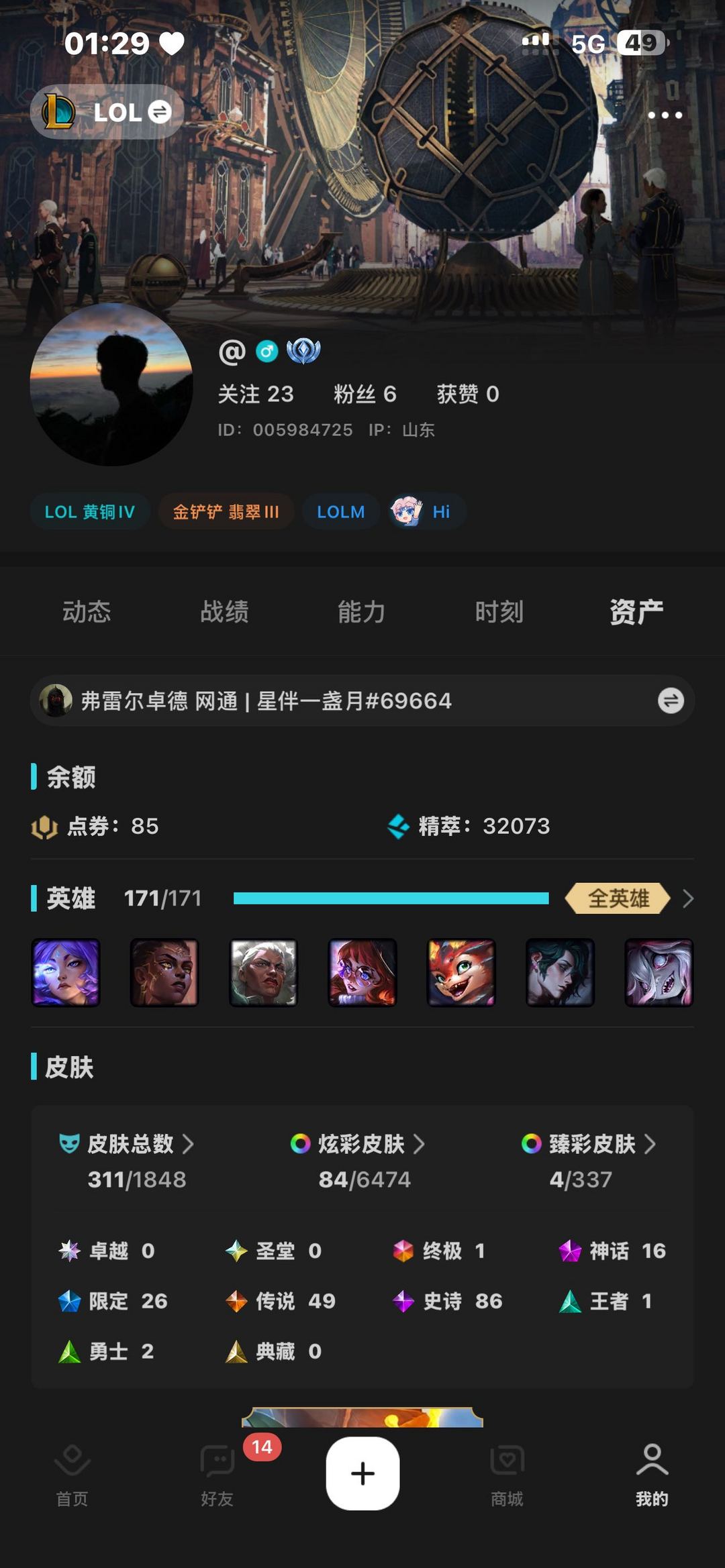Screen dimensions: 725x1568
Task: Switch account on 弗雷尔卓德 server row
Action: tap(670, 700)
